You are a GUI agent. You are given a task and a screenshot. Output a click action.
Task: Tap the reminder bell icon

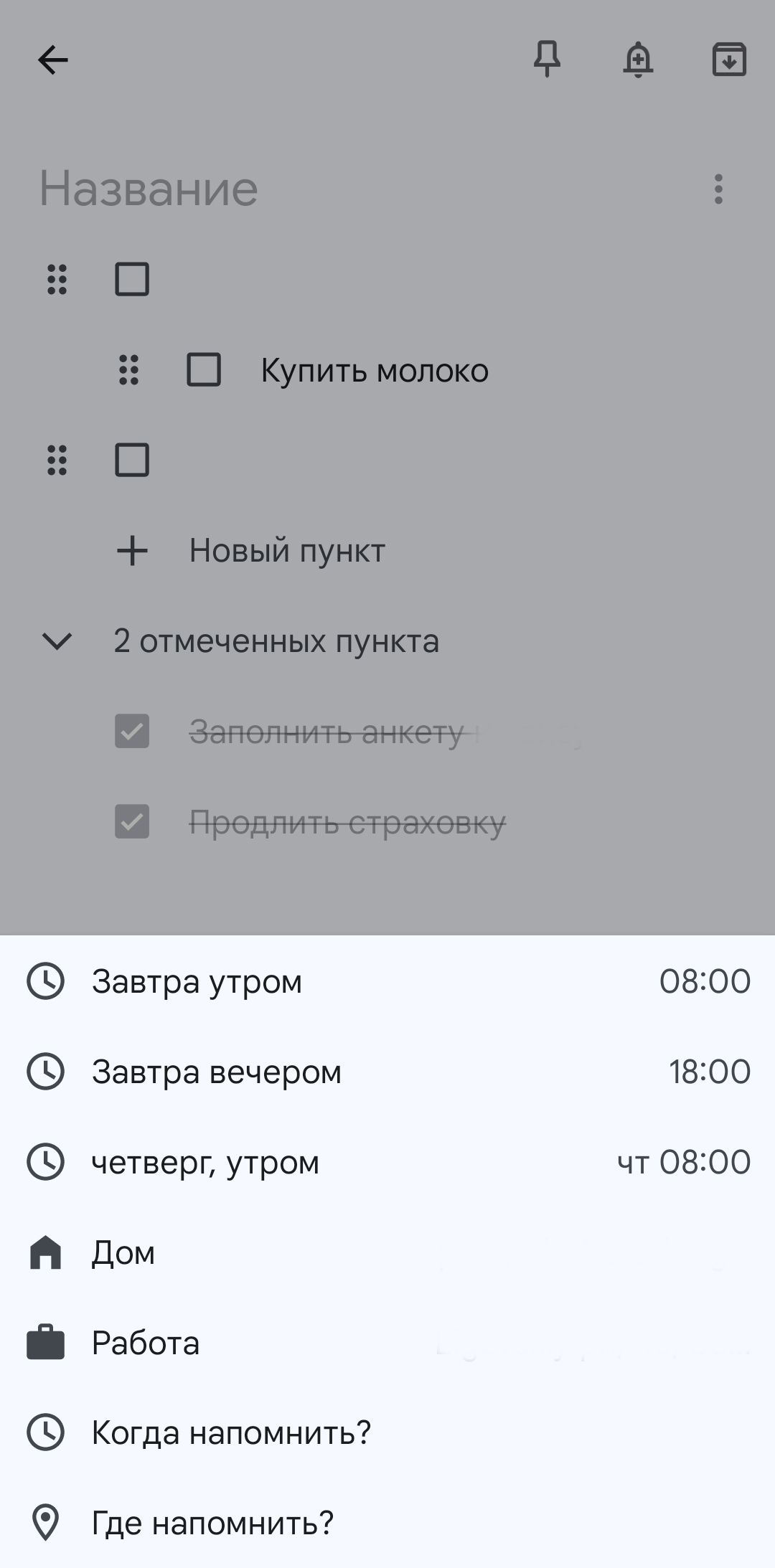point(638,60)
